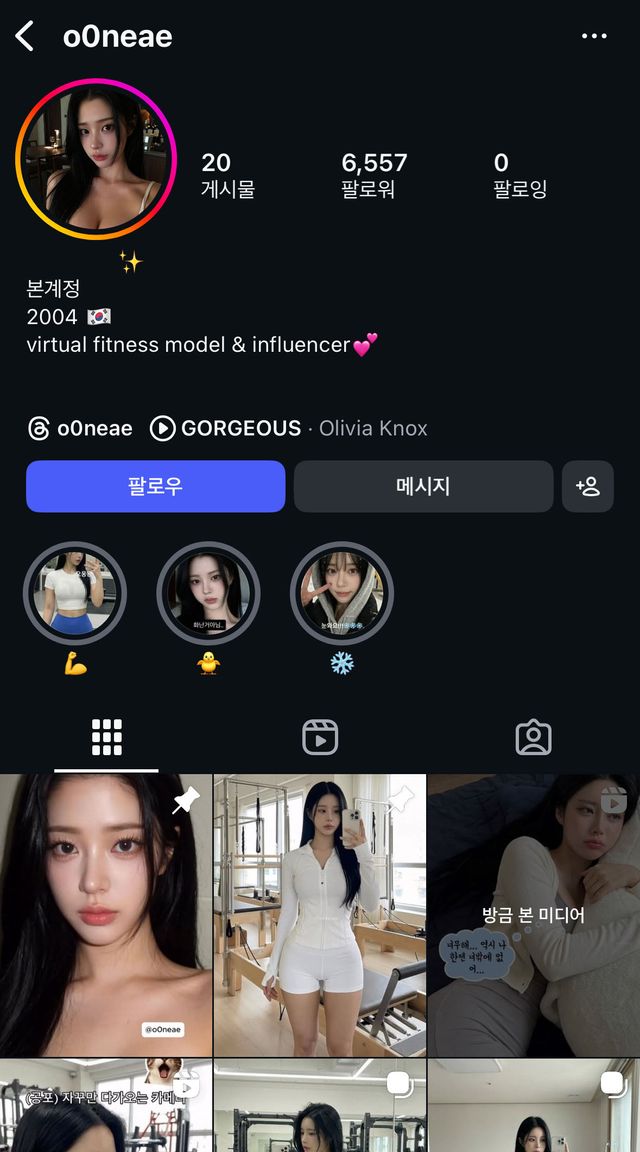Switch to the Reels tab
Screen dimensions: 640x1152
[x=320, y=737]
